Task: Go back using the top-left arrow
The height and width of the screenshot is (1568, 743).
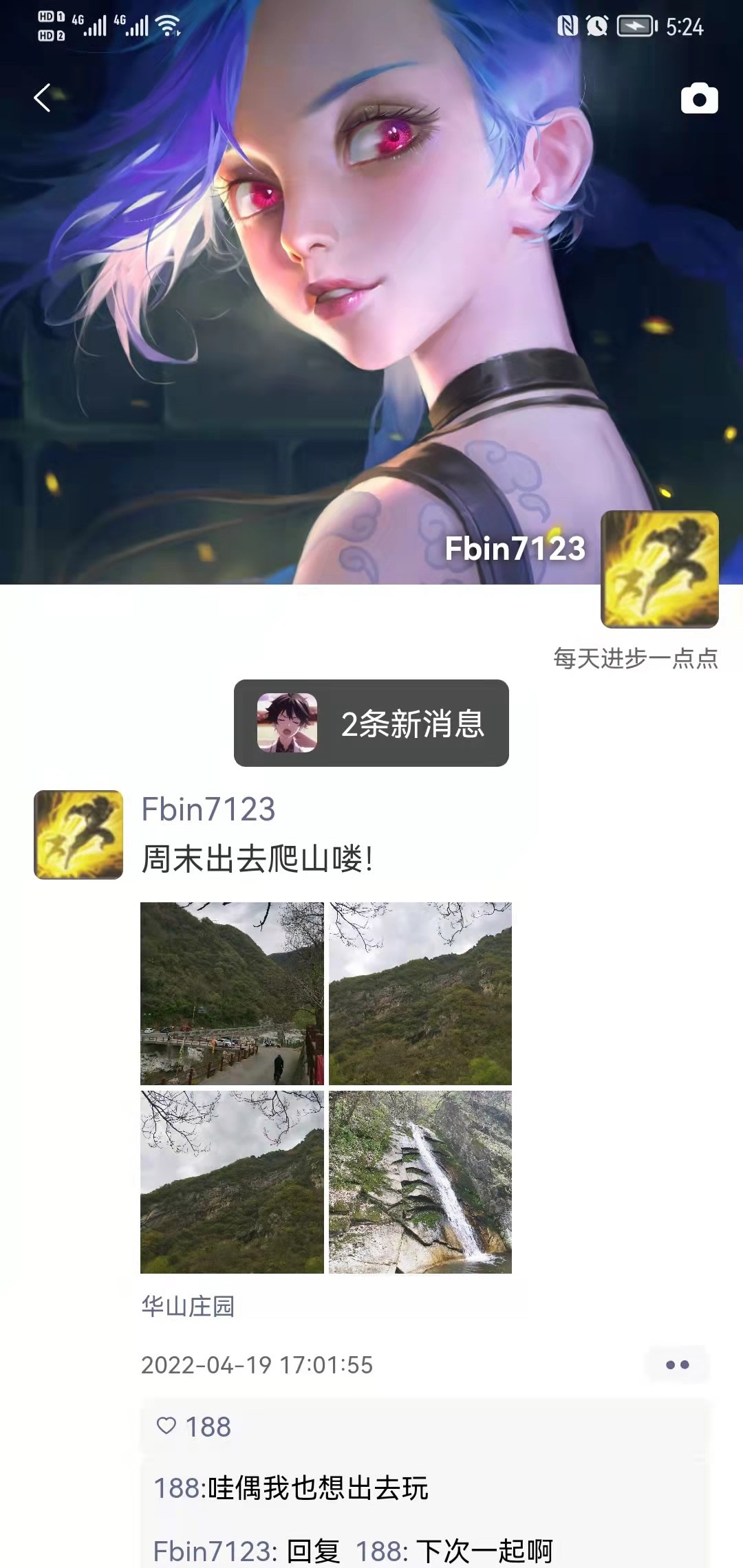Action: click(43, 98)
